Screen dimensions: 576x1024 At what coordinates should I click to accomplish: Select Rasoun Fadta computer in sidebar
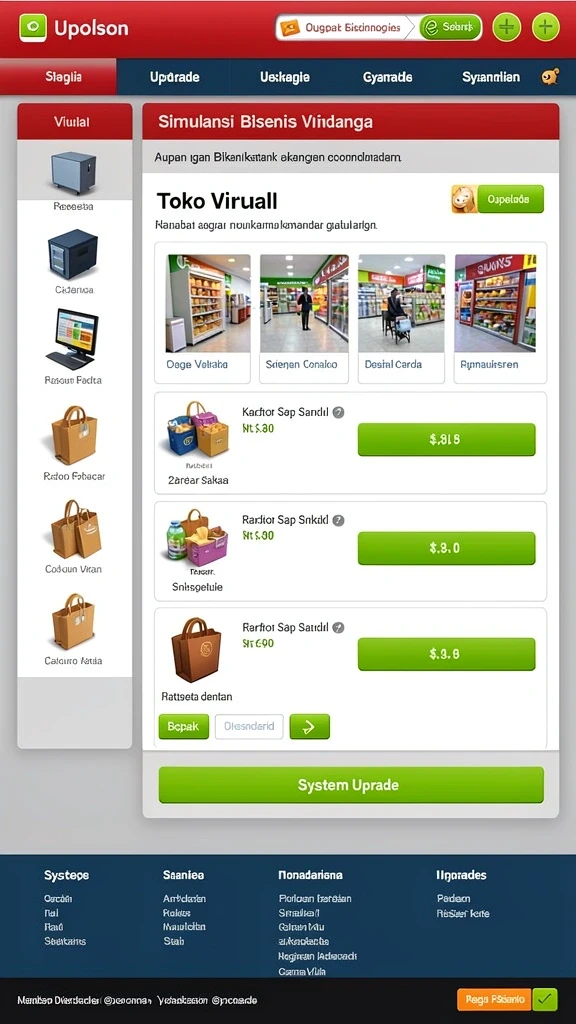pos(73,347)
